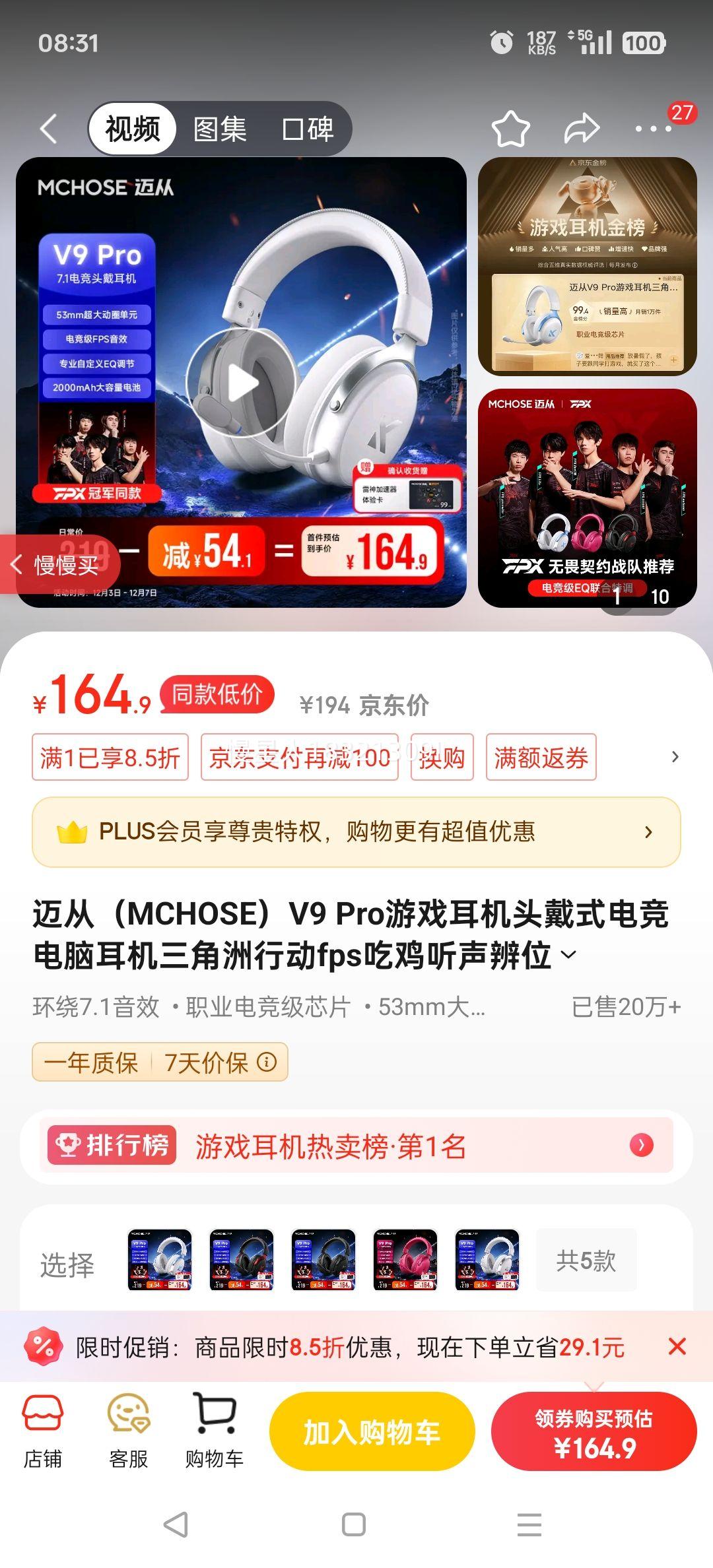Contact 客服 customer service icon
This screenshot has width=713, height=1568.
(x=129, y=1427)
